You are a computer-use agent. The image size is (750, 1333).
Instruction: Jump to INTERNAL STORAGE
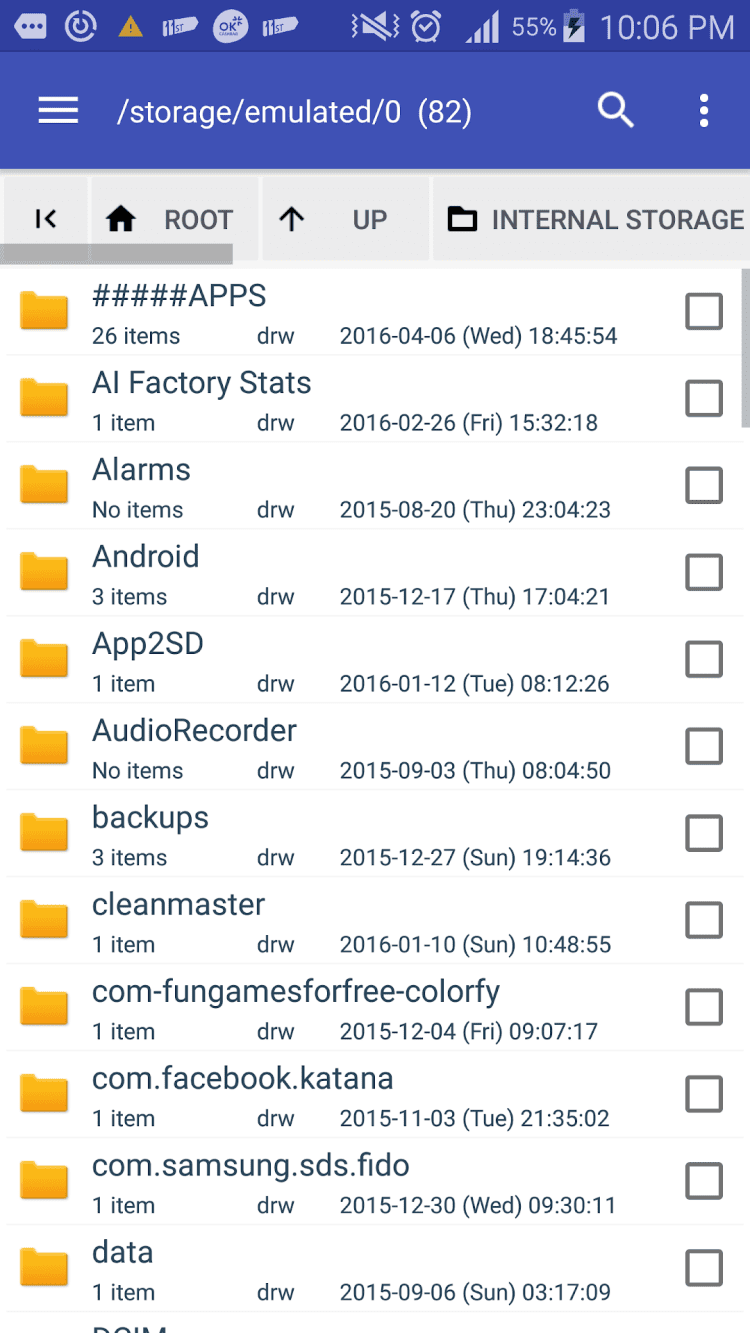coord(595,219)
